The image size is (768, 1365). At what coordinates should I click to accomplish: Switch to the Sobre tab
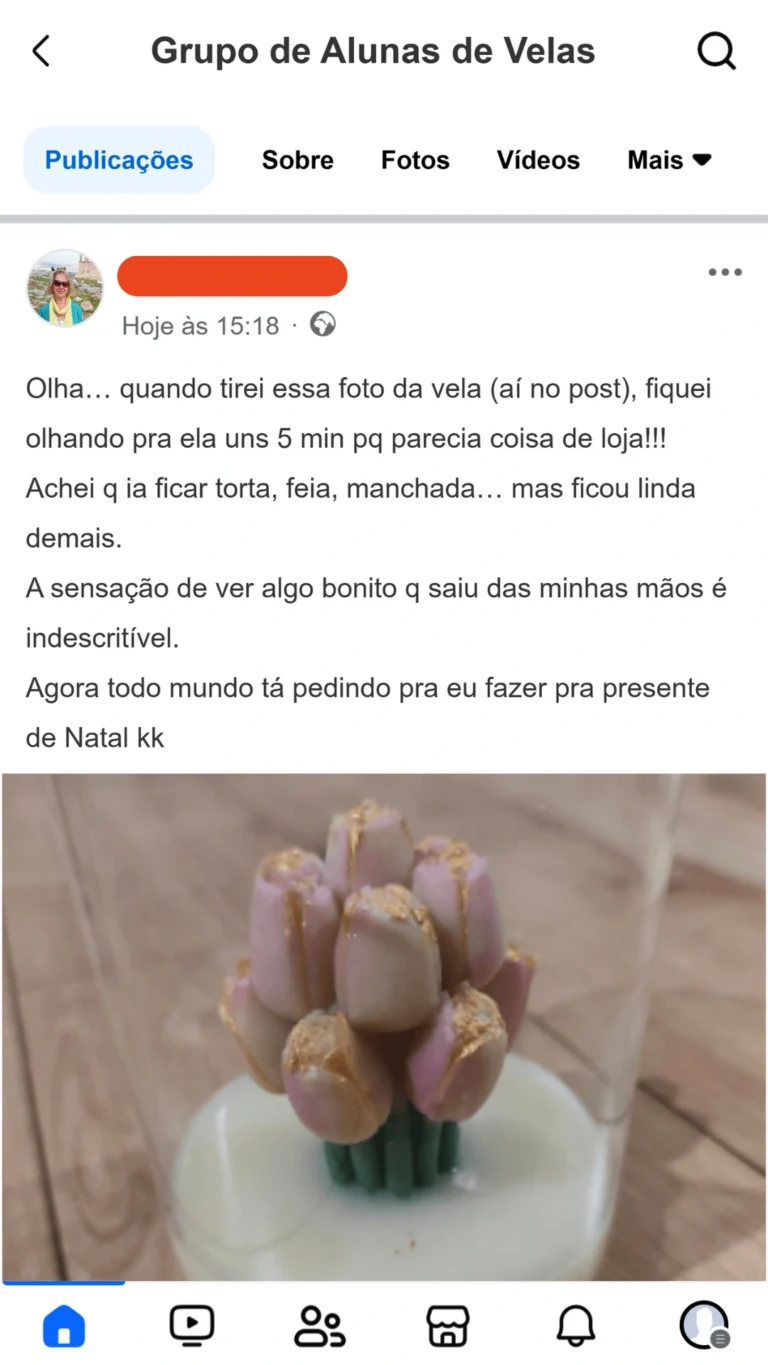[297, 160]
